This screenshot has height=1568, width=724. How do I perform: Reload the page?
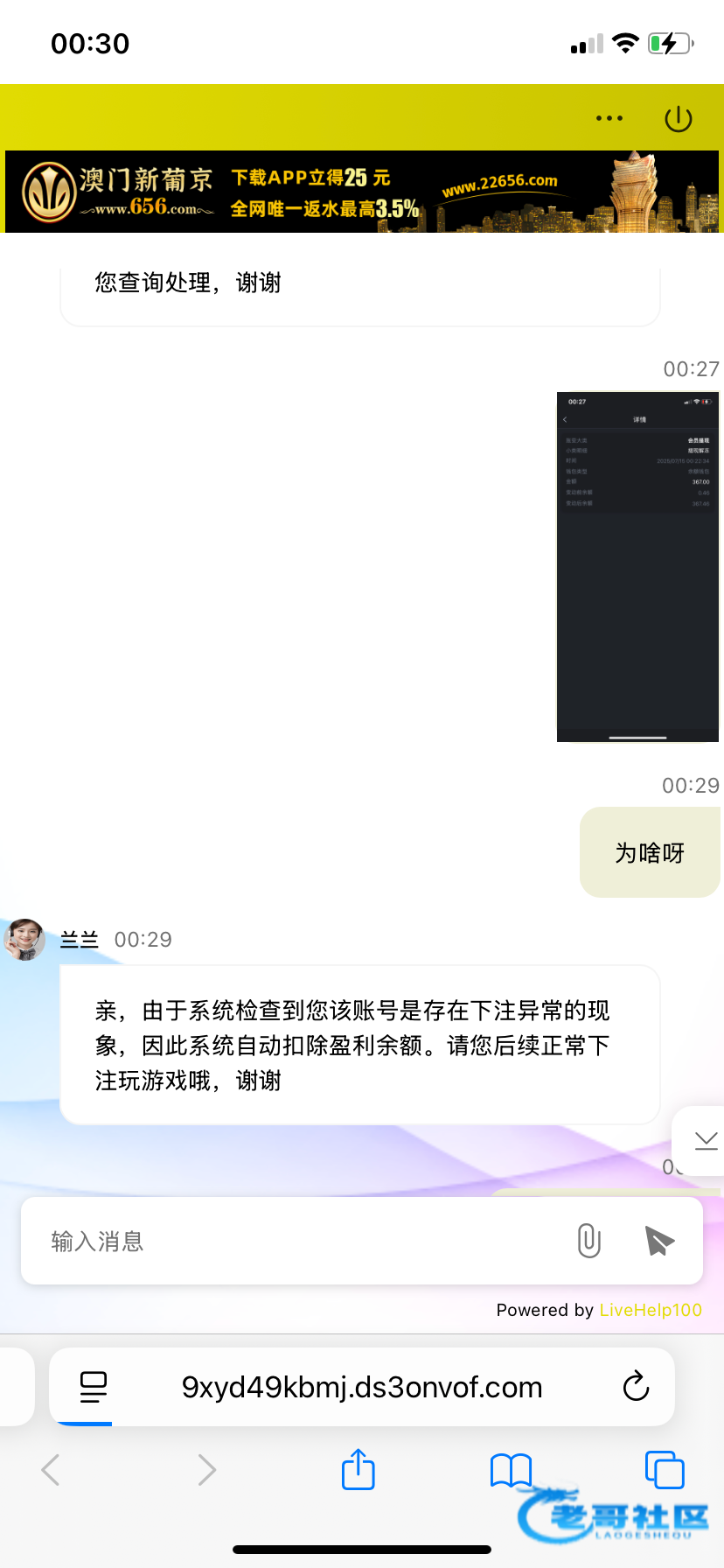click(636, 1387)
